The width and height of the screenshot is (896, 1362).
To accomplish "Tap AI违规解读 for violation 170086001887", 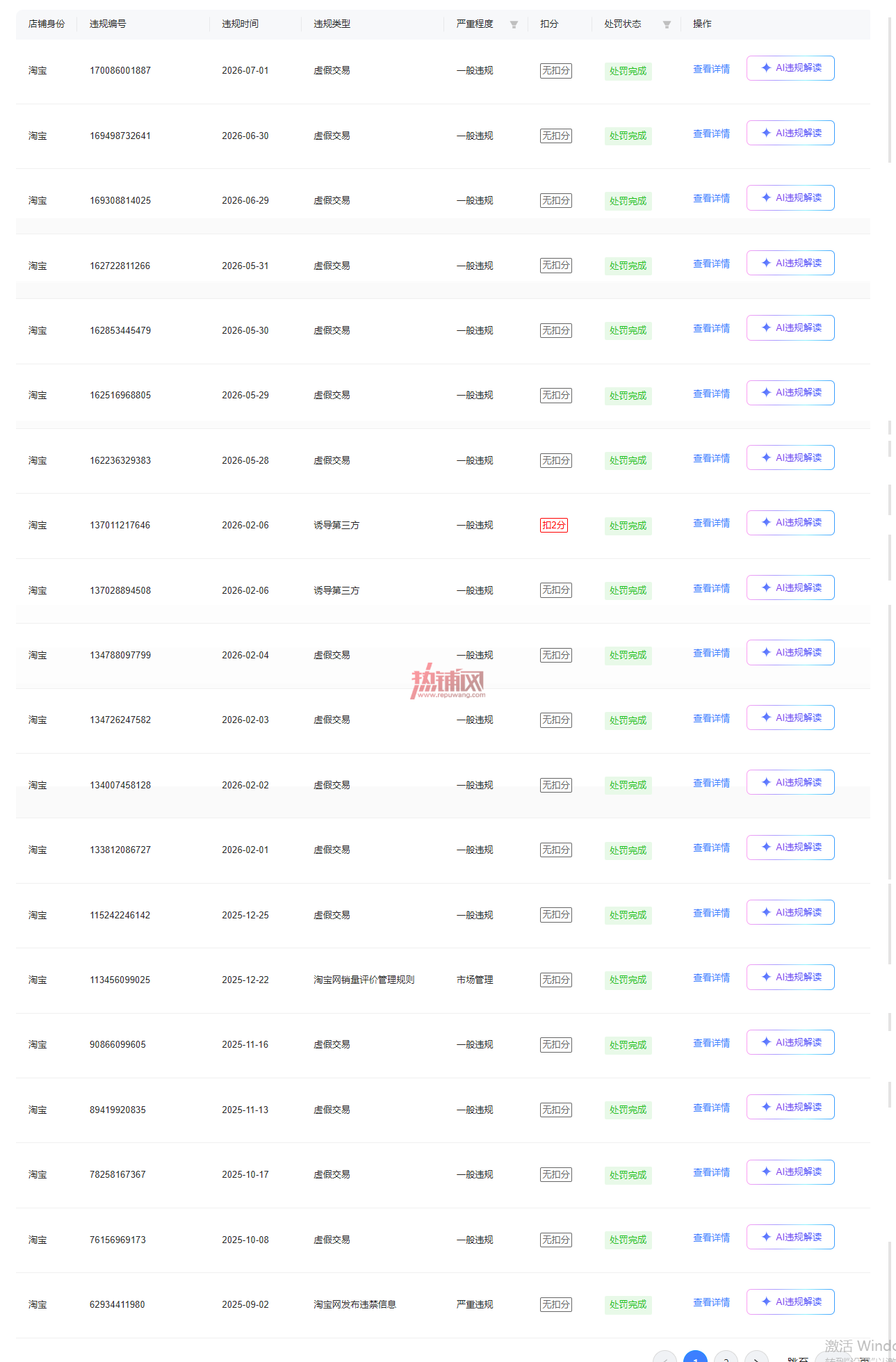I will click(x=790, y=68).
